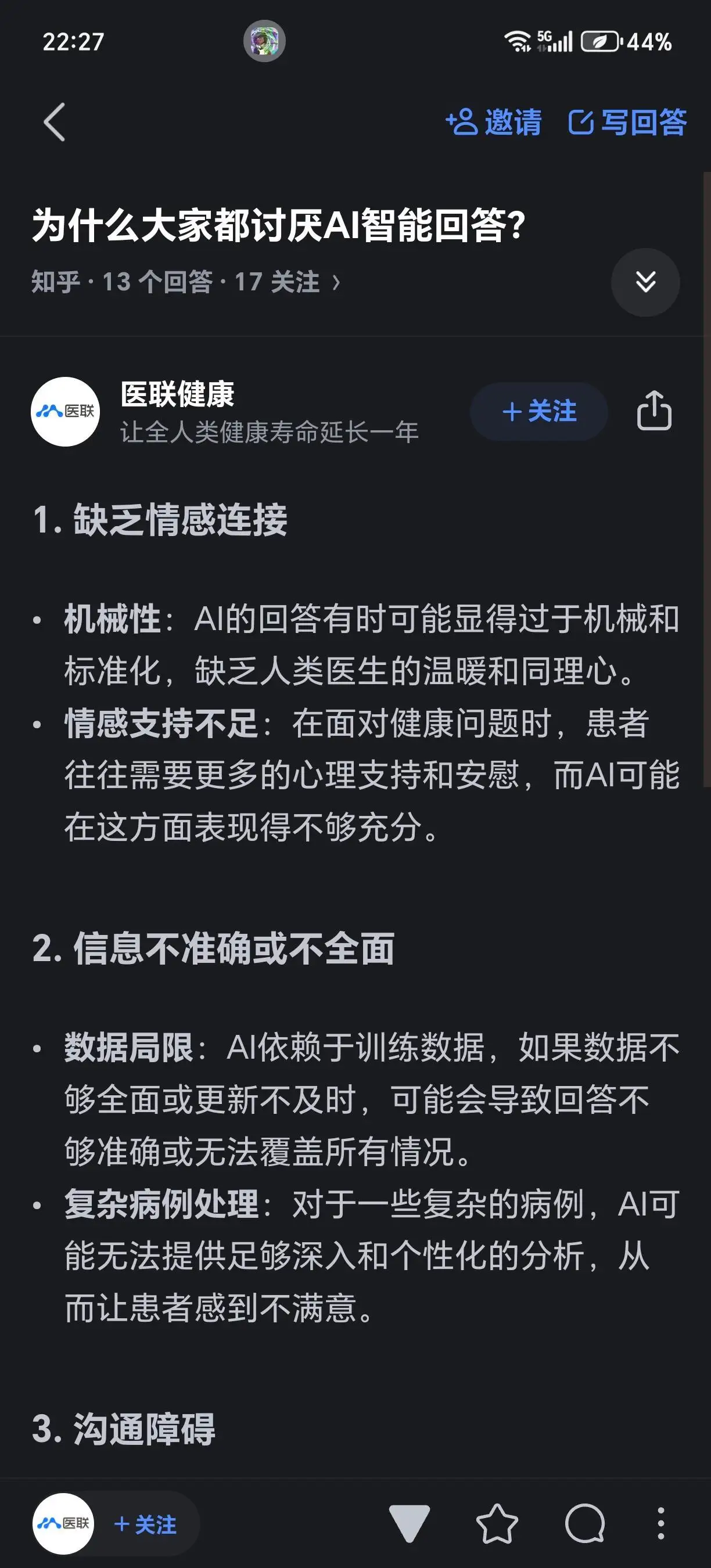The width and height of the screenshot is (711, 1568).
Task: Share this answer via the share icon
Action: click(653, 411)
